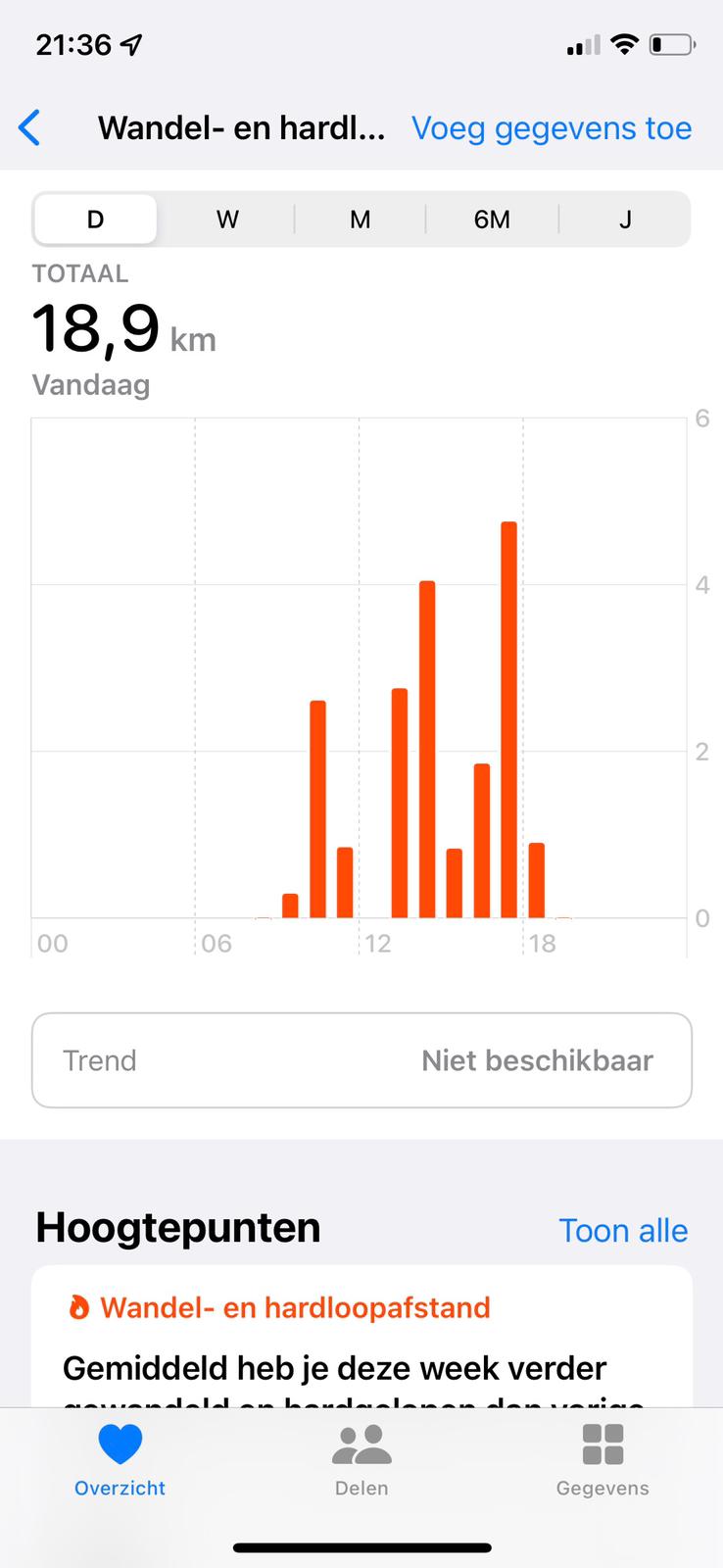
Task: Select the D day view
Action: (x=95, y=219)
